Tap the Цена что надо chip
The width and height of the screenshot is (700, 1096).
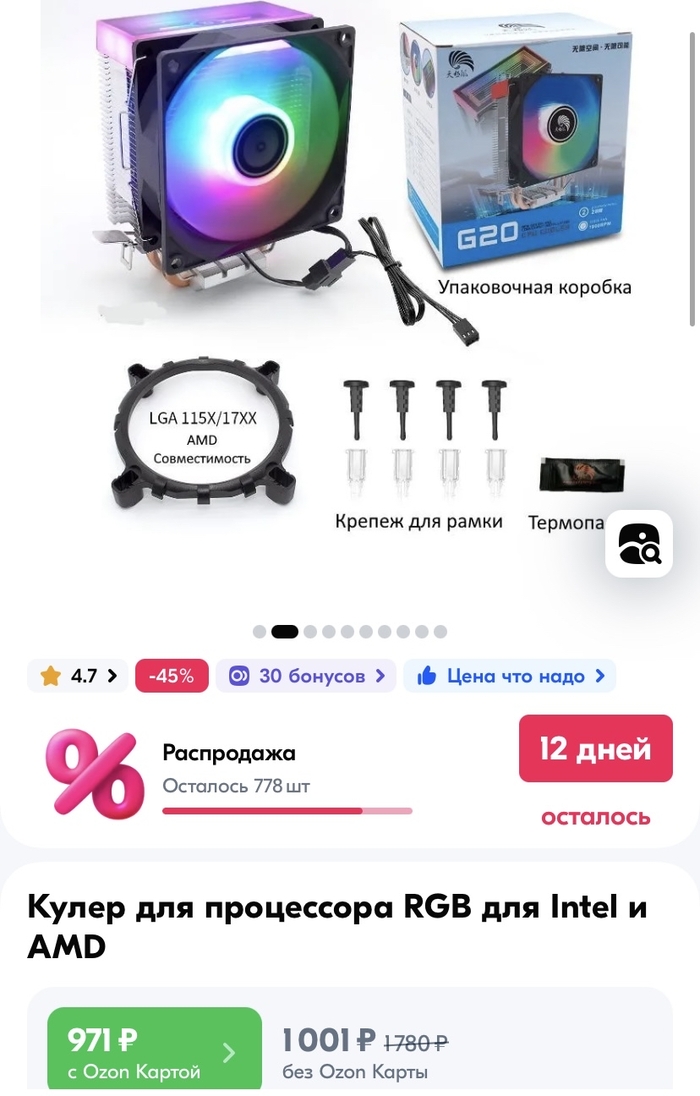pyautogui.click(x=510, y=676)
